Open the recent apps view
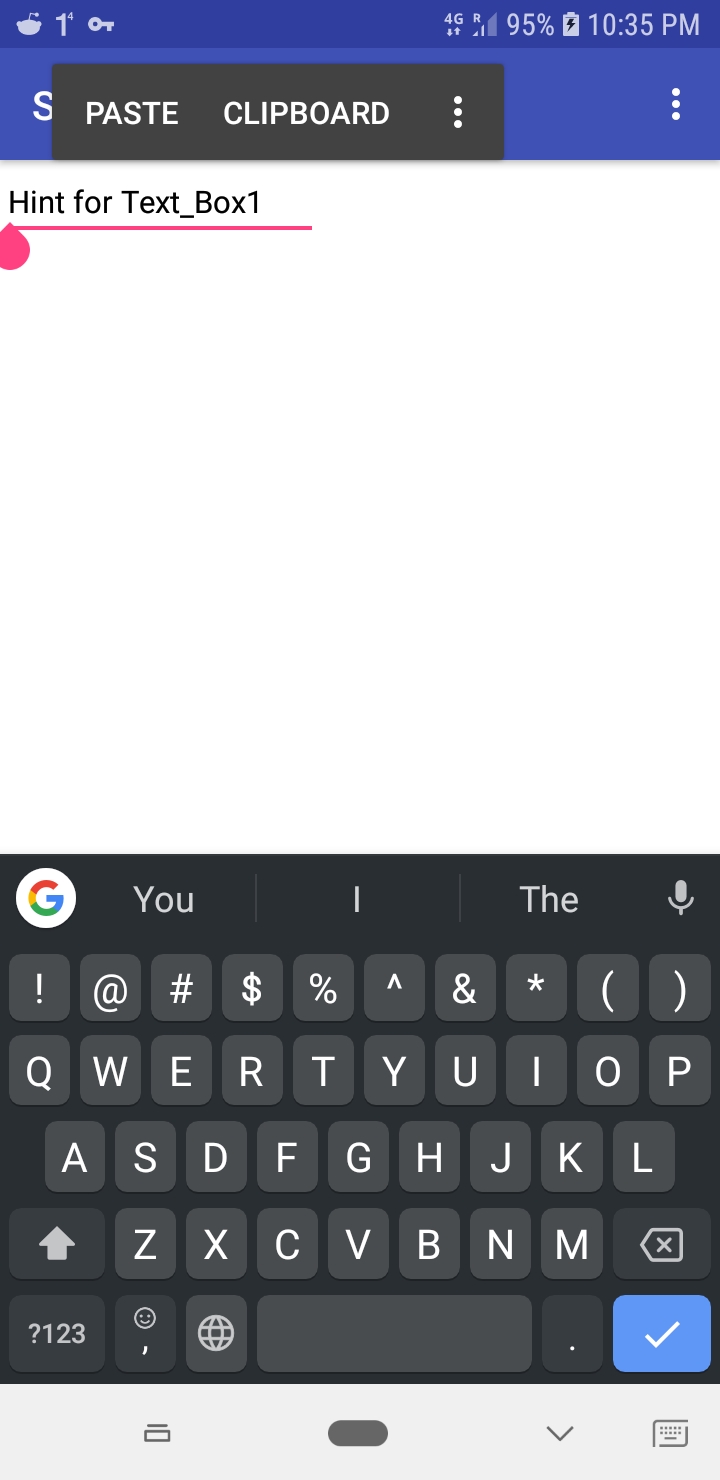Viewport: 720px width, 1480px height. (x=157, y=1433)
